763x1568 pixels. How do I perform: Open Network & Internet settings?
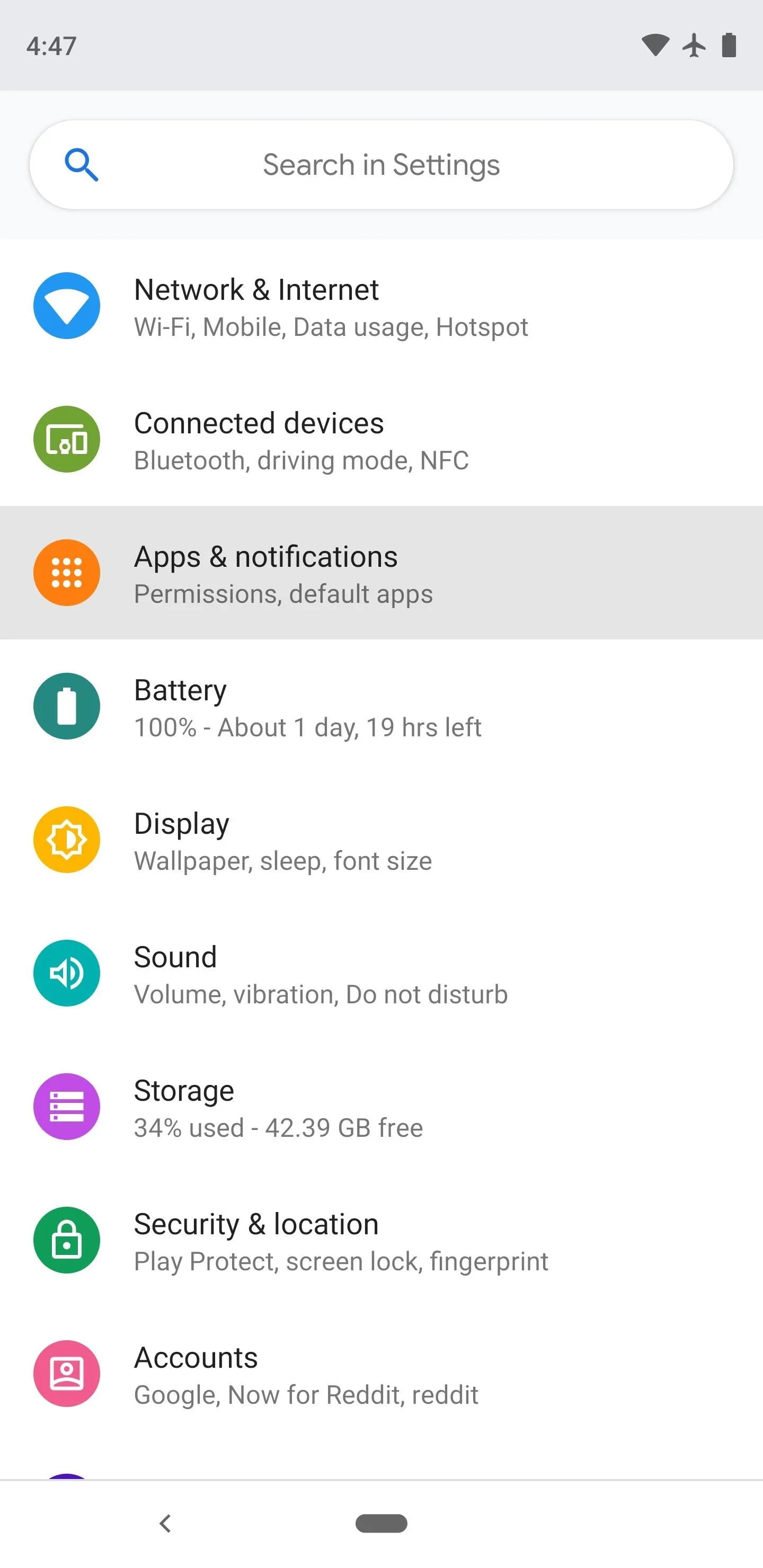pos(381,306)
